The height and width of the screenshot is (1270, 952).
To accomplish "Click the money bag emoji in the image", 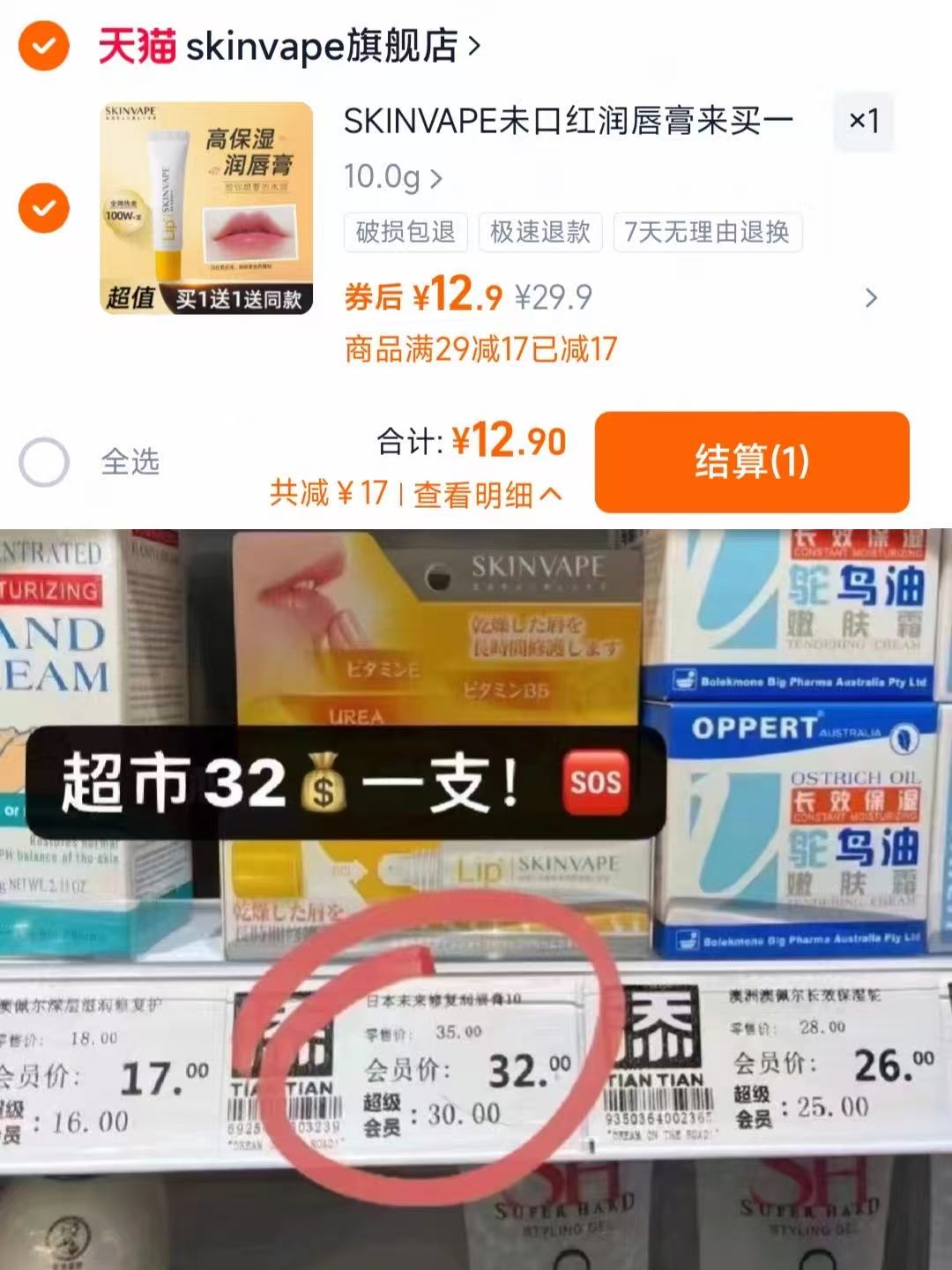I will click(324, 781).
